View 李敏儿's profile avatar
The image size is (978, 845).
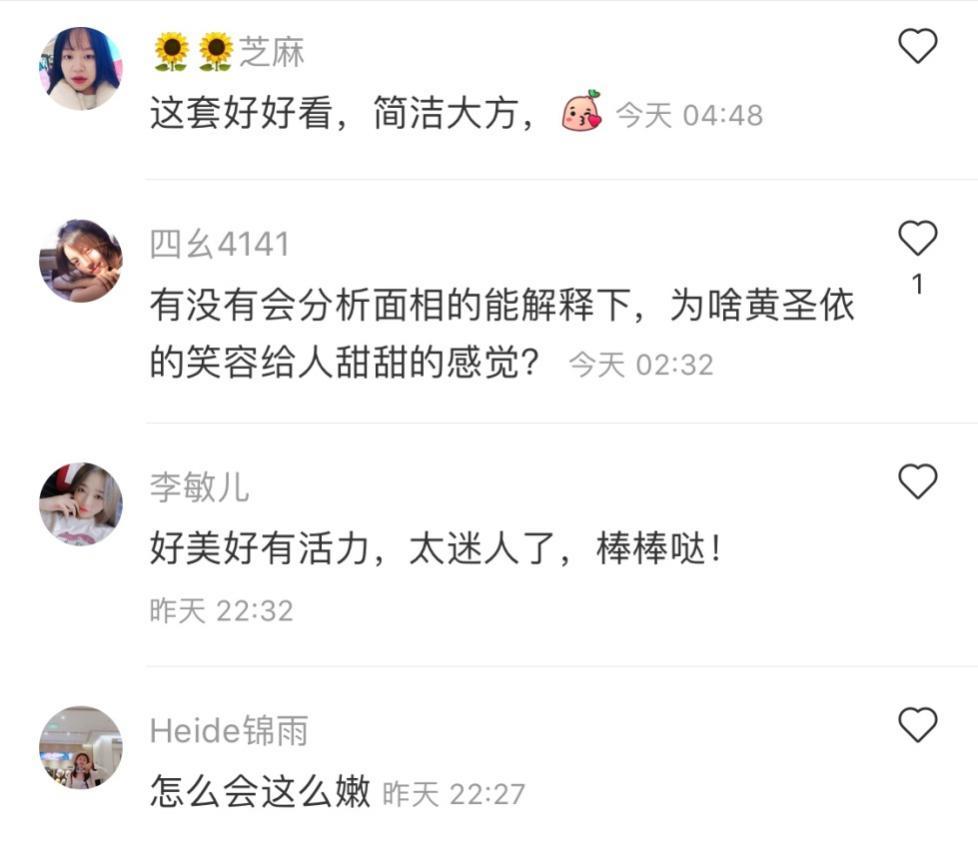pyautogui.click(x=81, y=504)
